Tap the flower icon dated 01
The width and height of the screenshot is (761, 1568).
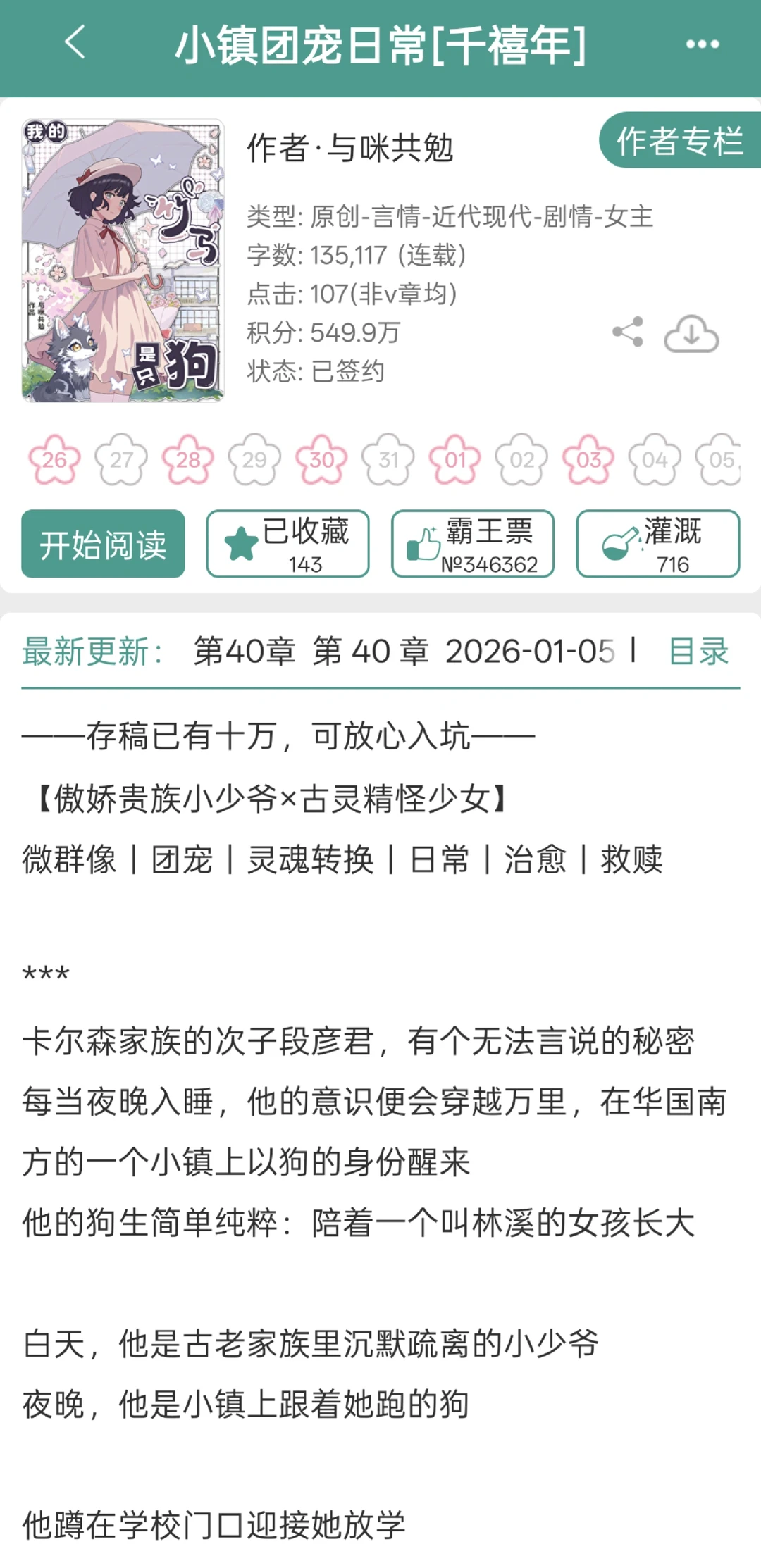point(455,459)
